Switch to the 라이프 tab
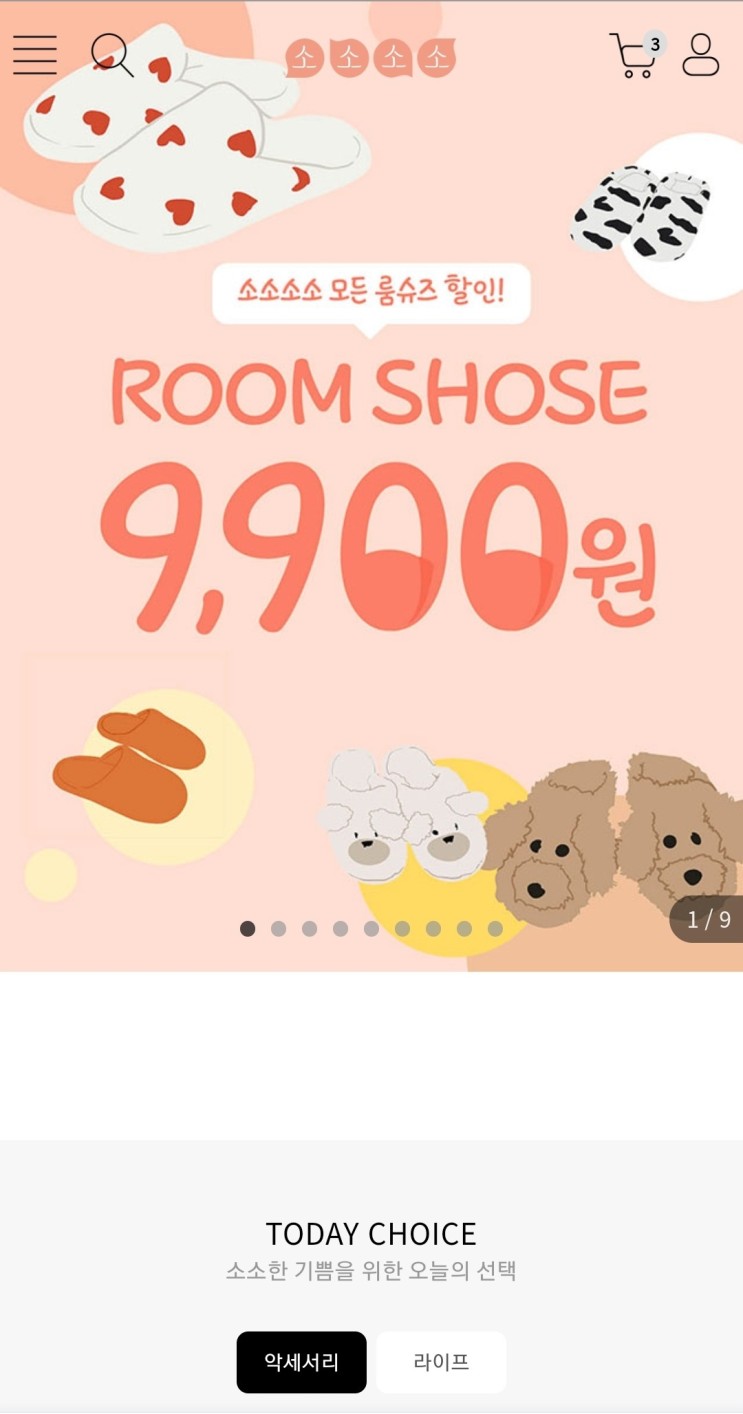This screenshot has width=743, height=1414. coord(441,1362)
